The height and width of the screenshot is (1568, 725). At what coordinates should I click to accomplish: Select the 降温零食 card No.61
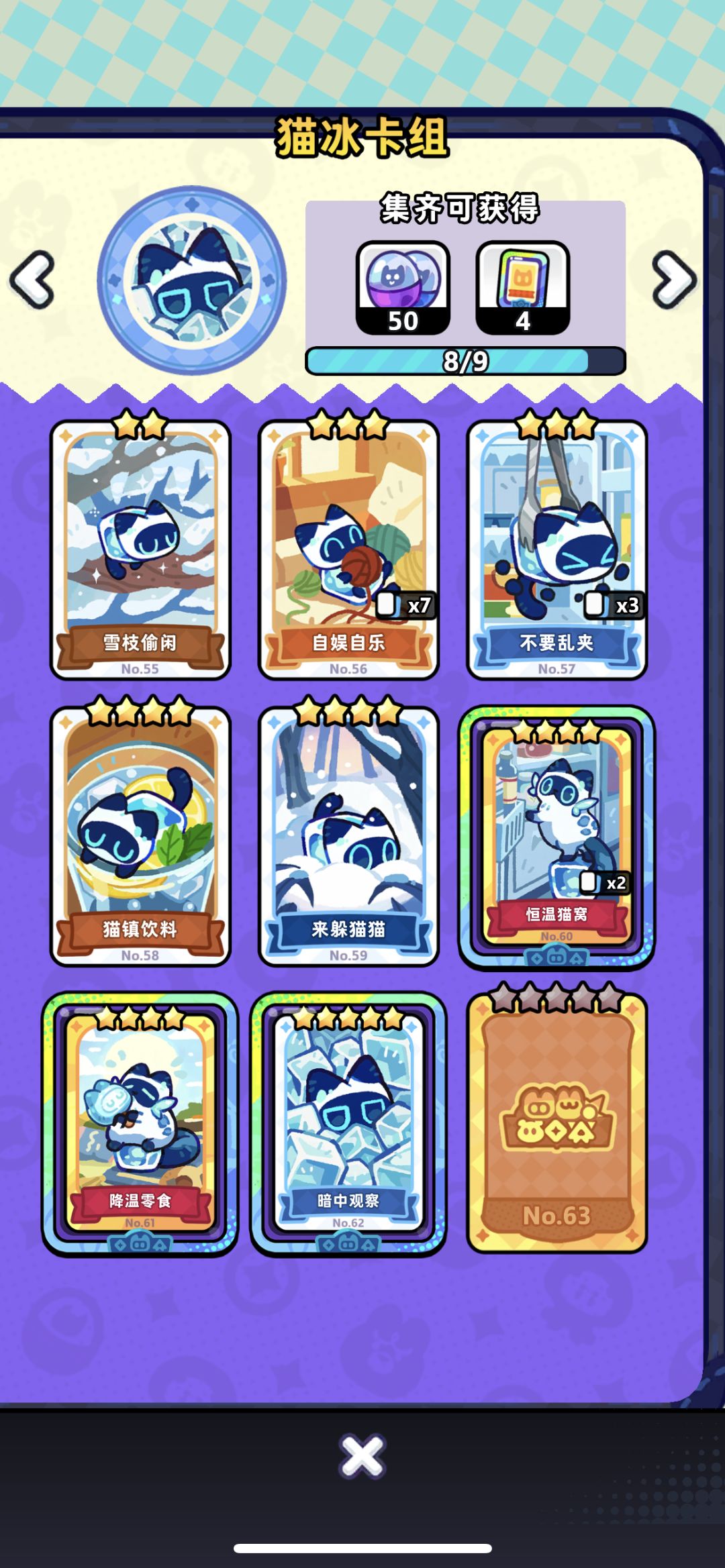[x=140, y=1123]
